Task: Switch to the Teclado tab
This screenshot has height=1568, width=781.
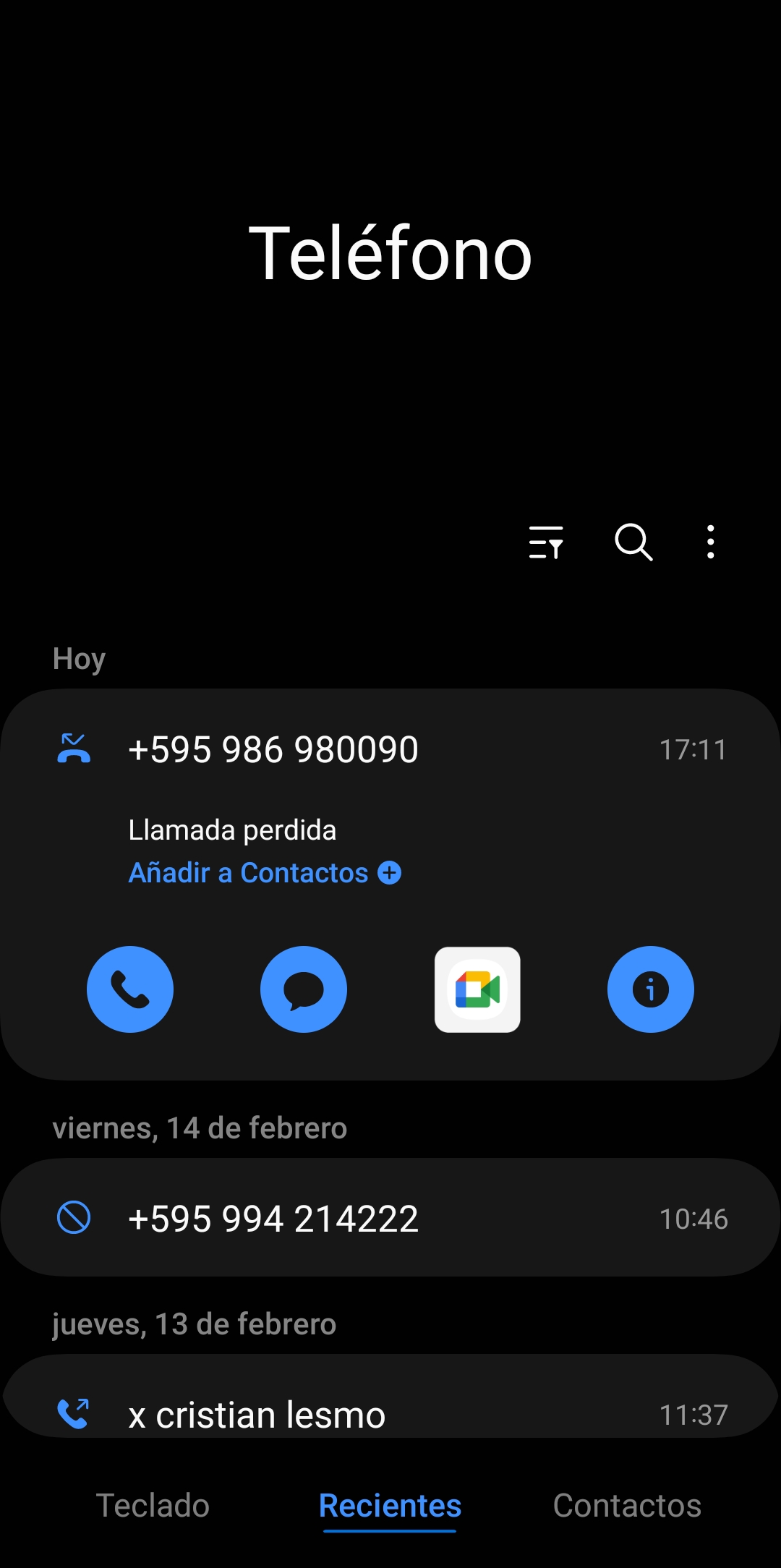Action: pyautogui.click(x=153, y=1506)
